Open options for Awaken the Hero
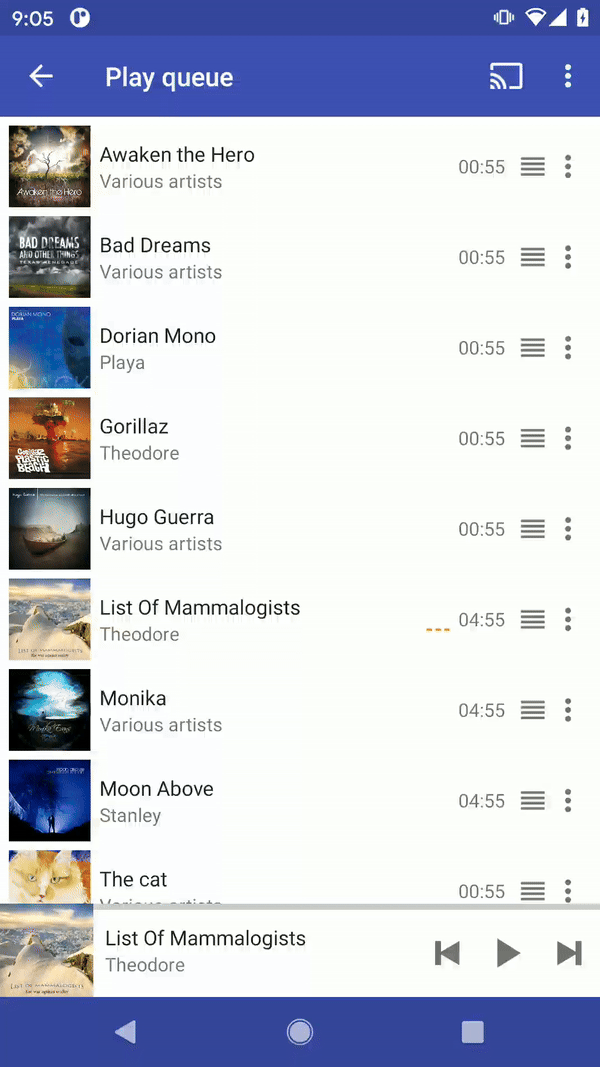 [568, 167]
